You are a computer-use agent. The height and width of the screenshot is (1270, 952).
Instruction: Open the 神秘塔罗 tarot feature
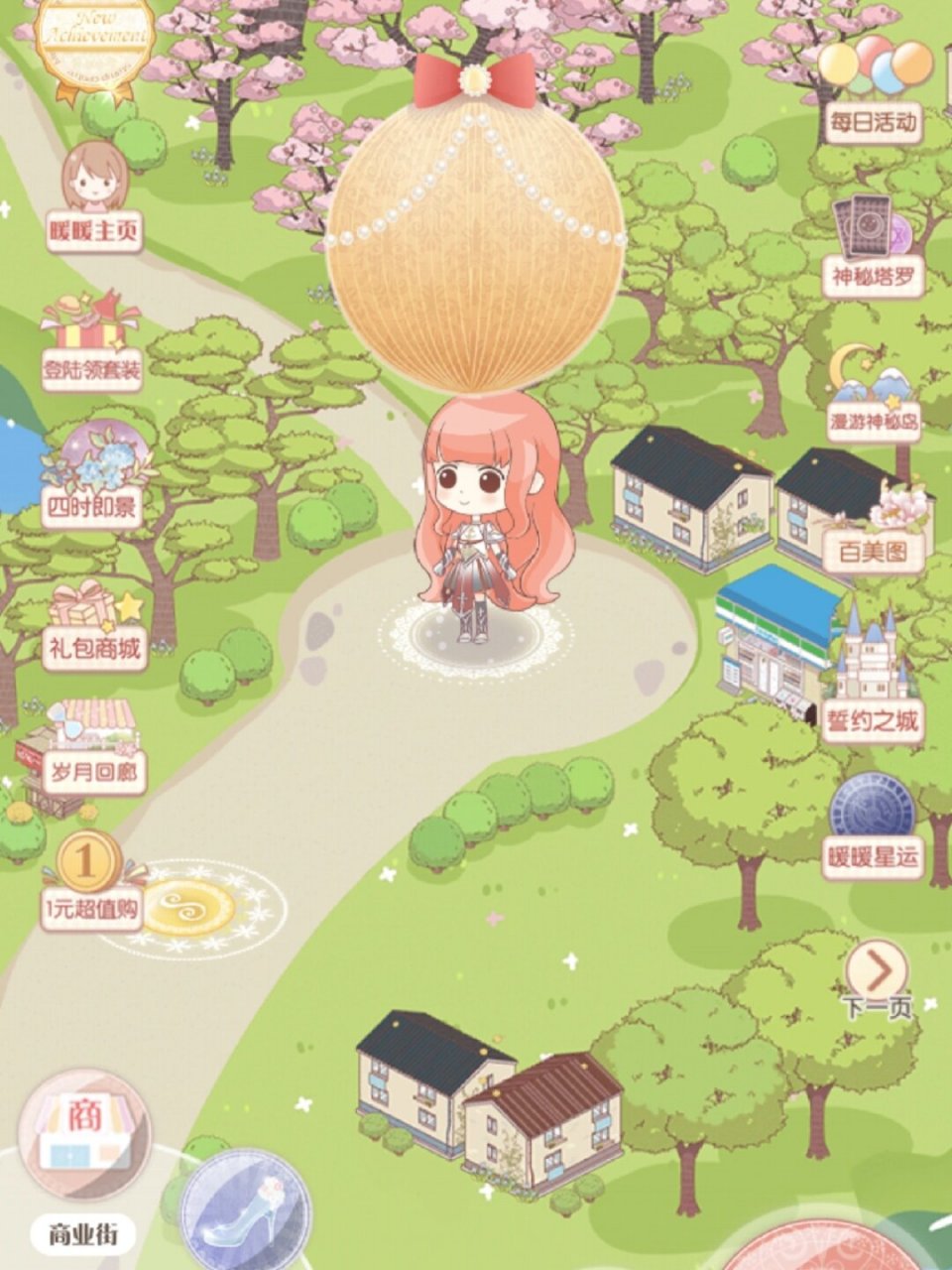(x=873, y=246)
